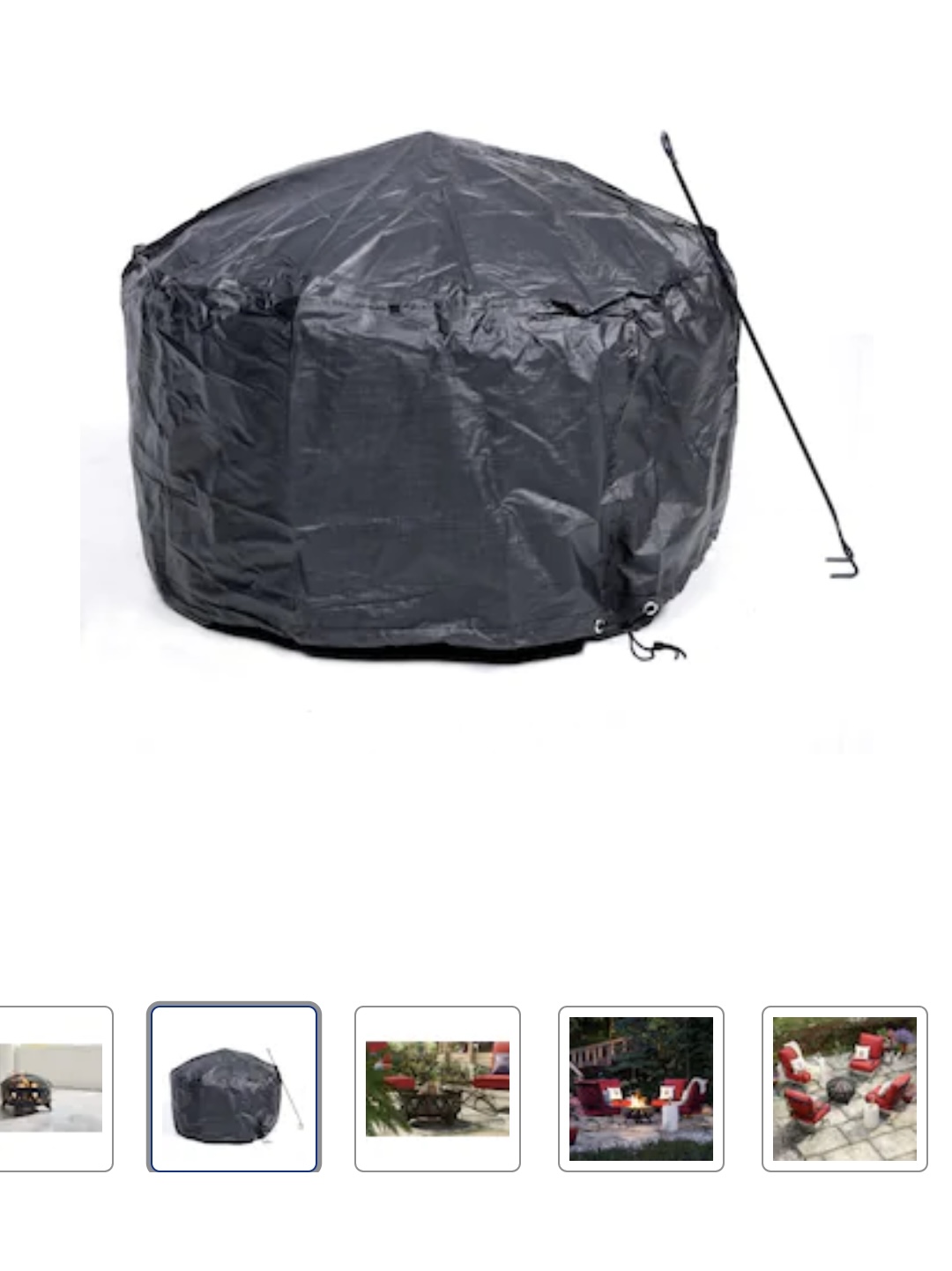The image size is (952, 1271).
Task: Open the overhead patio view thumbnail
Action: point(844,1089)
